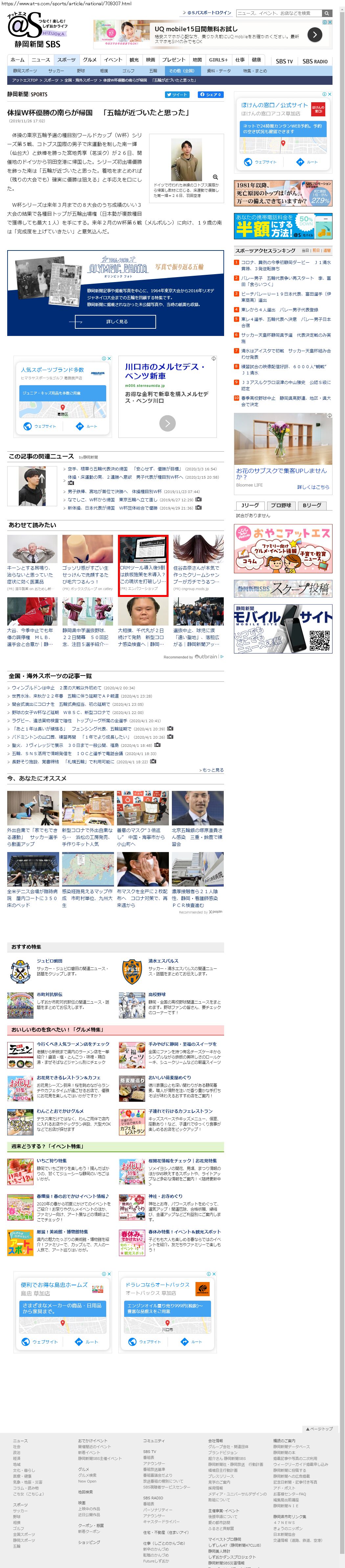The height and width of the screenshot is (1568, 345).
Task: Switch to the プロ野球 tab
Action: point(281,505)
